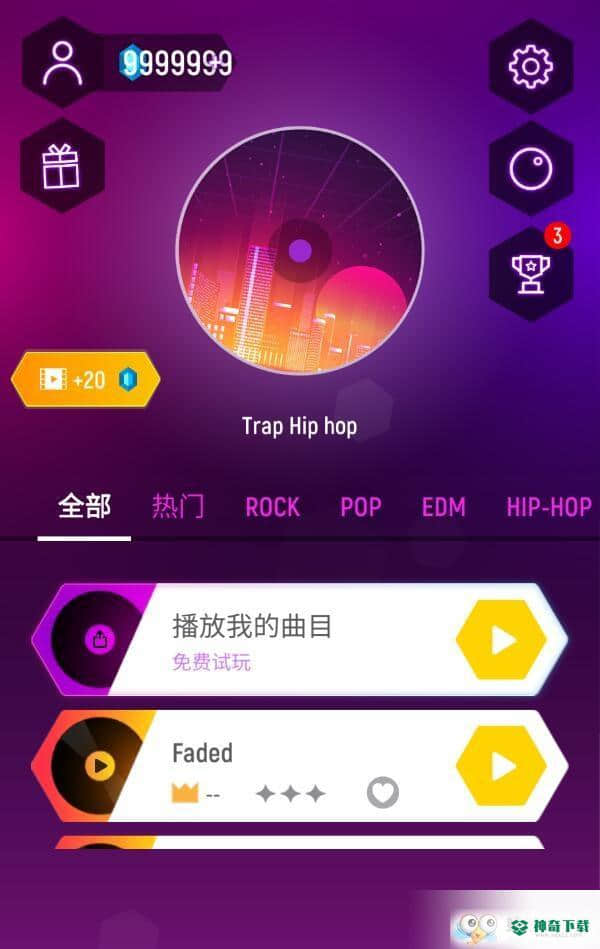The image size is (600, 949).
Task: Watch video for +20 gems
Action: tap(85, 379)
